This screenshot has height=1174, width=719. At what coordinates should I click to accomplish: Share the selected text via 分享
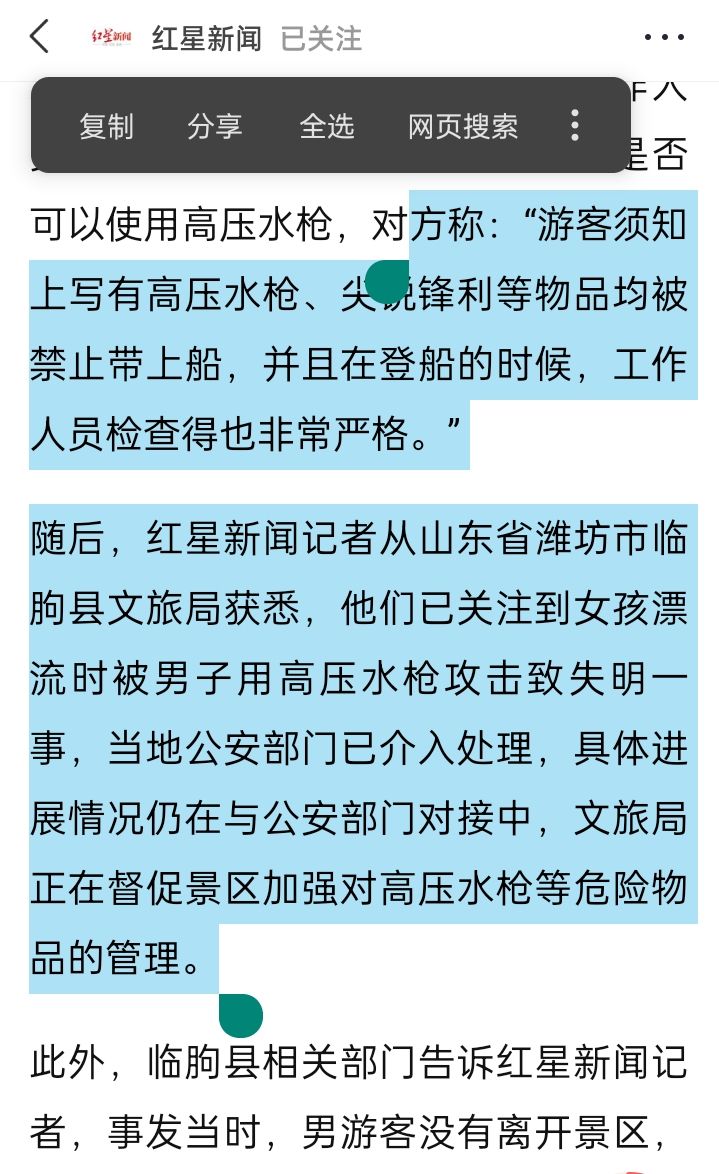(215, 126)
